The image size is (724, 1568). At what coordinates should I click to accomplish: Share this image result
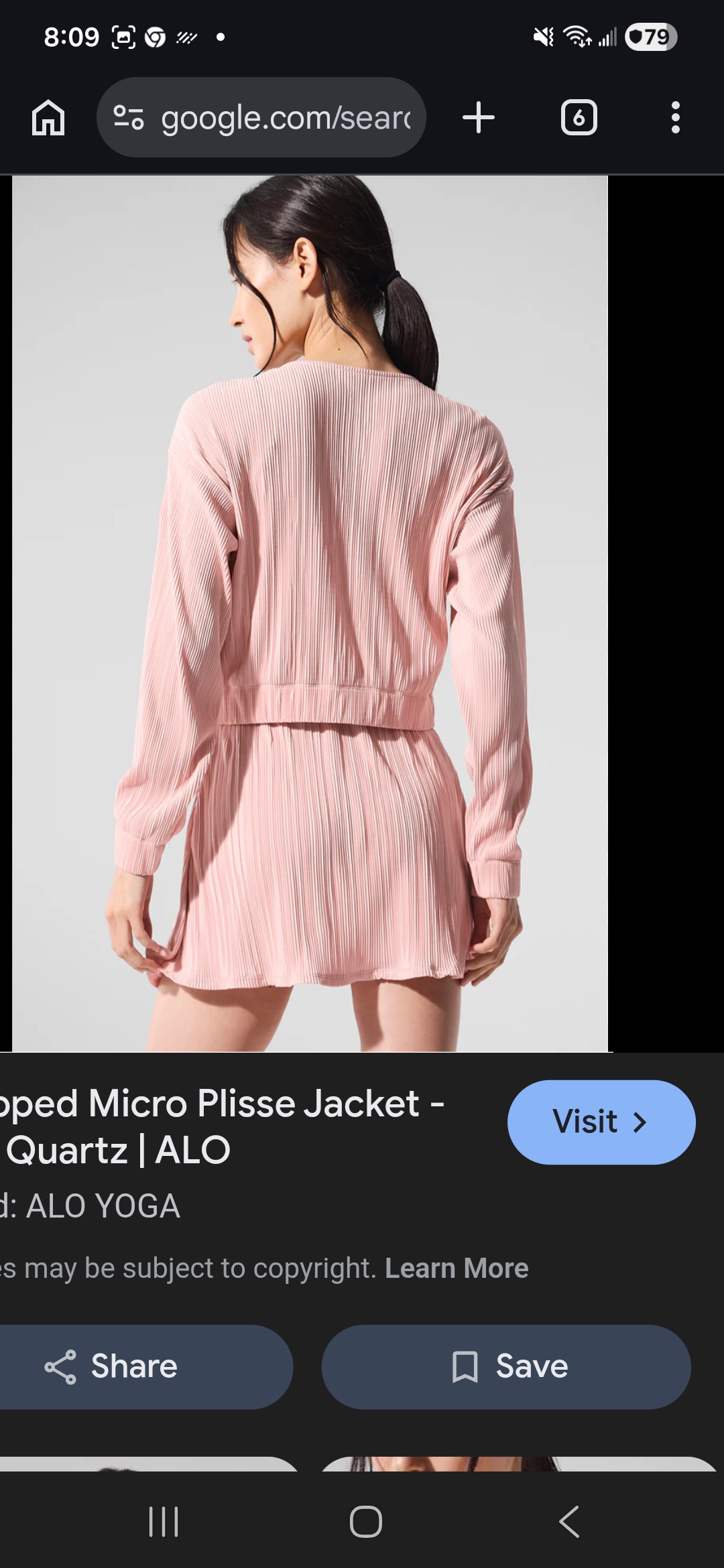134,1366
